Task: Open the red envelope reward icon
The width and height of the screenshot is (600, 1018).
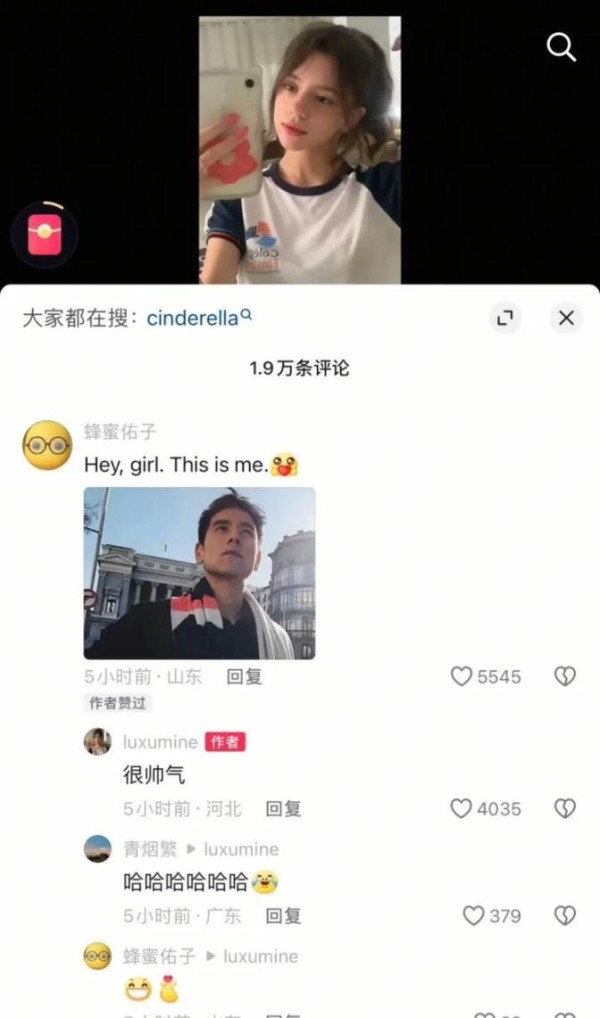Action: [x=44, y=234]
